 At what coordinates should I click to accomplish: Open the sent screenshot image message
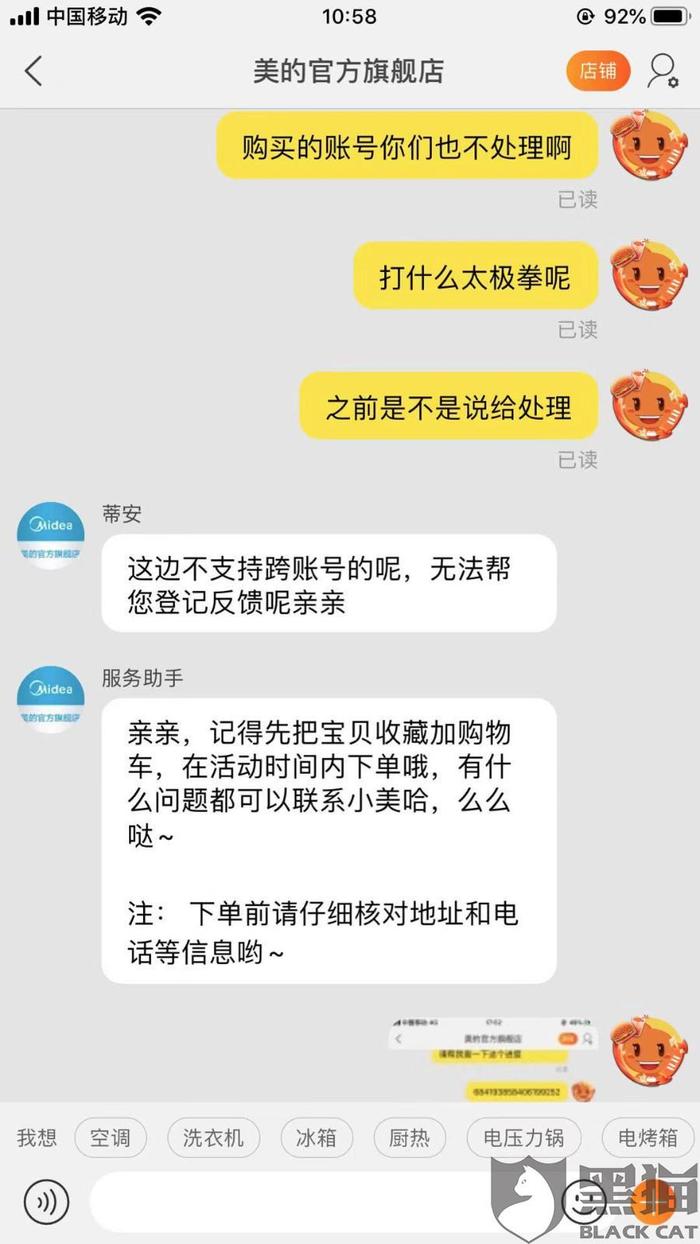pos(493,1058)
